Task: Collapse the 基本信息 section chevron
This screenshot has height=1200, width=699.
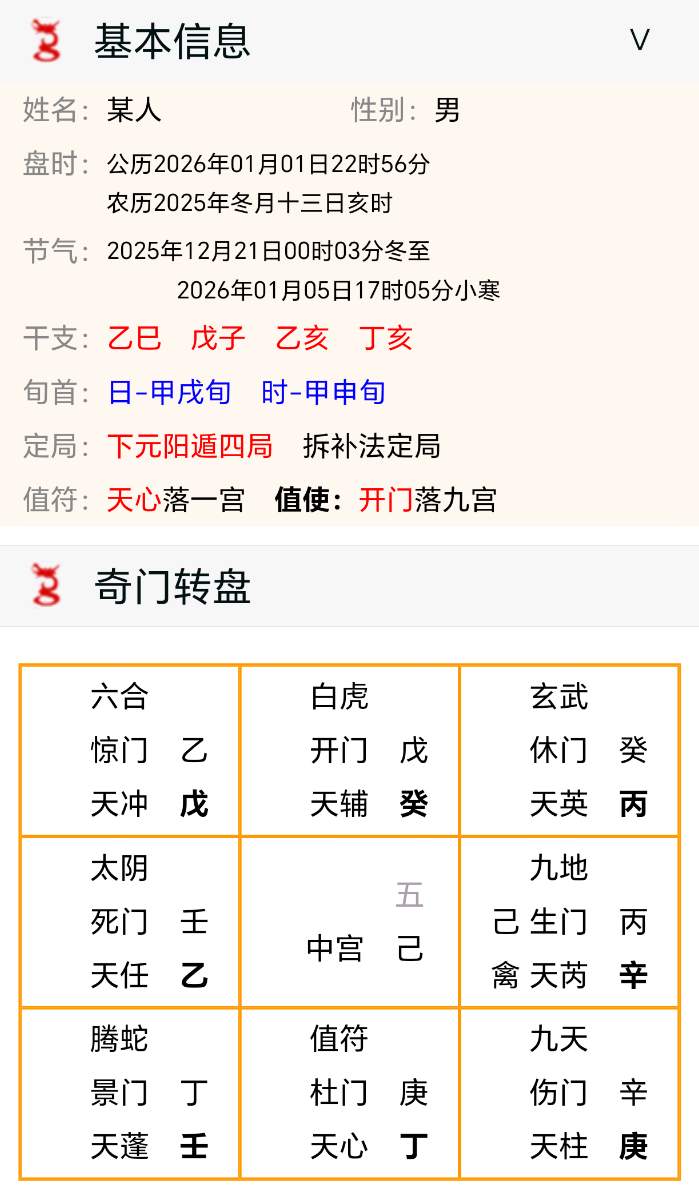Action: click(640, 41)
